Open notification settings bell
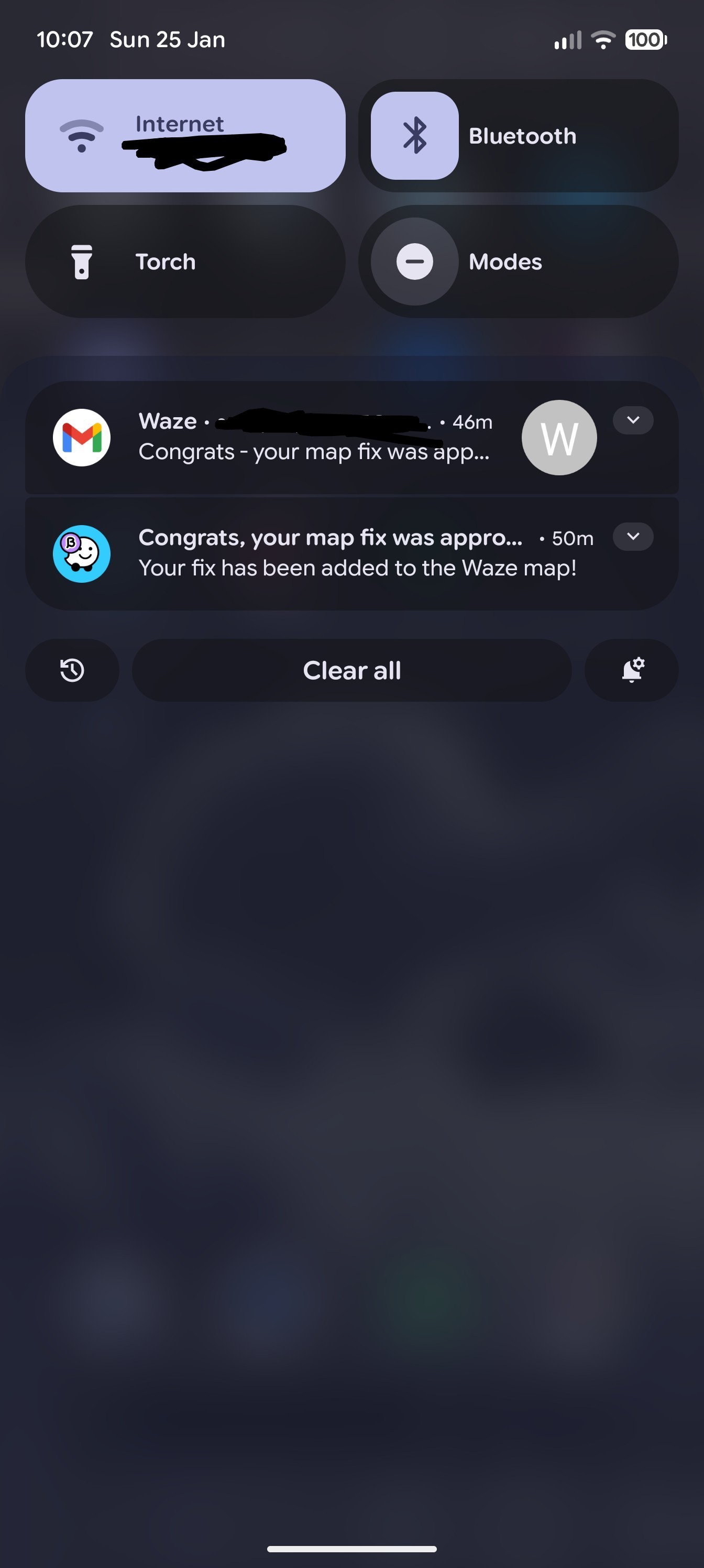Screen dimensions: 704x1568 (632, 670)
